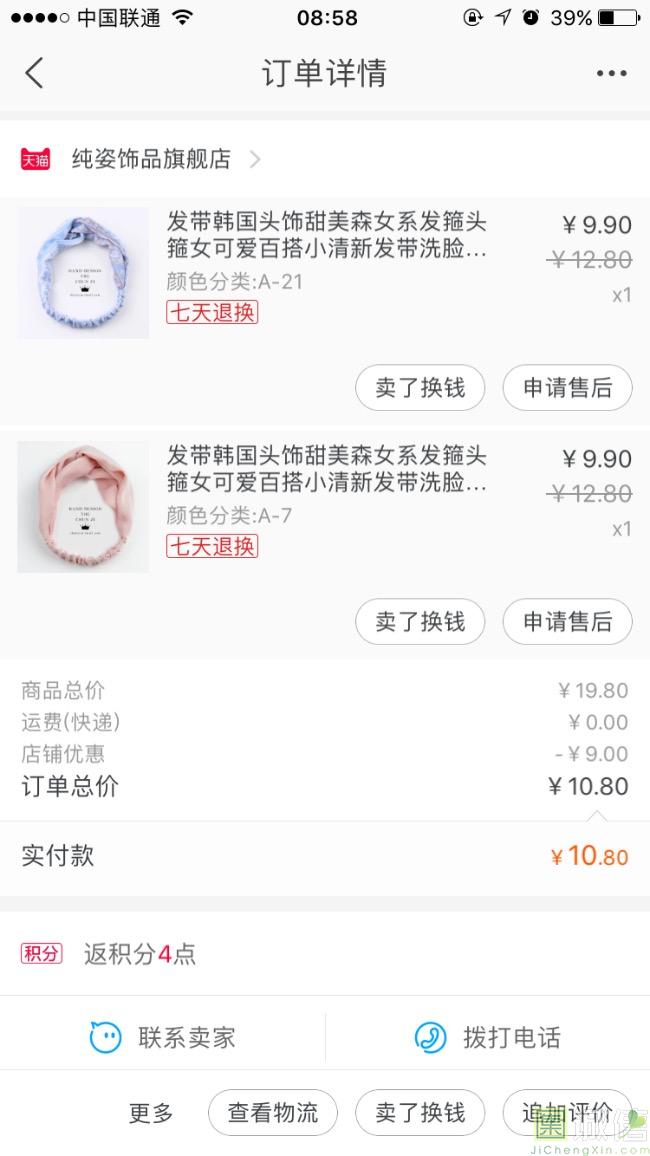The height and width of the screenshot is (1156, 650).
Task: Tap 卖了换钱 for the A-7 headband
Action: tap(420, 622)
